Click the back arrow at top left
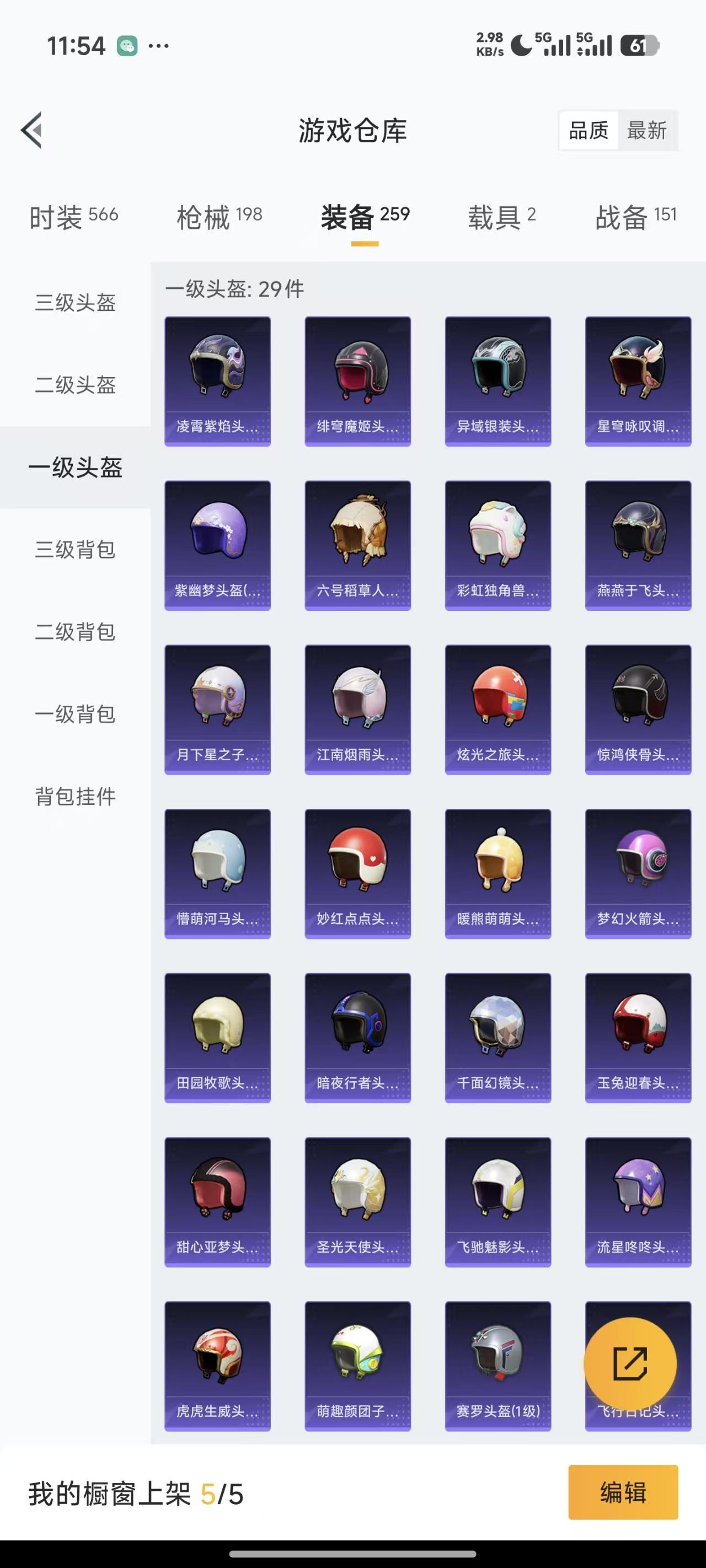The image size is (706, 1568). tap(31, 130)
